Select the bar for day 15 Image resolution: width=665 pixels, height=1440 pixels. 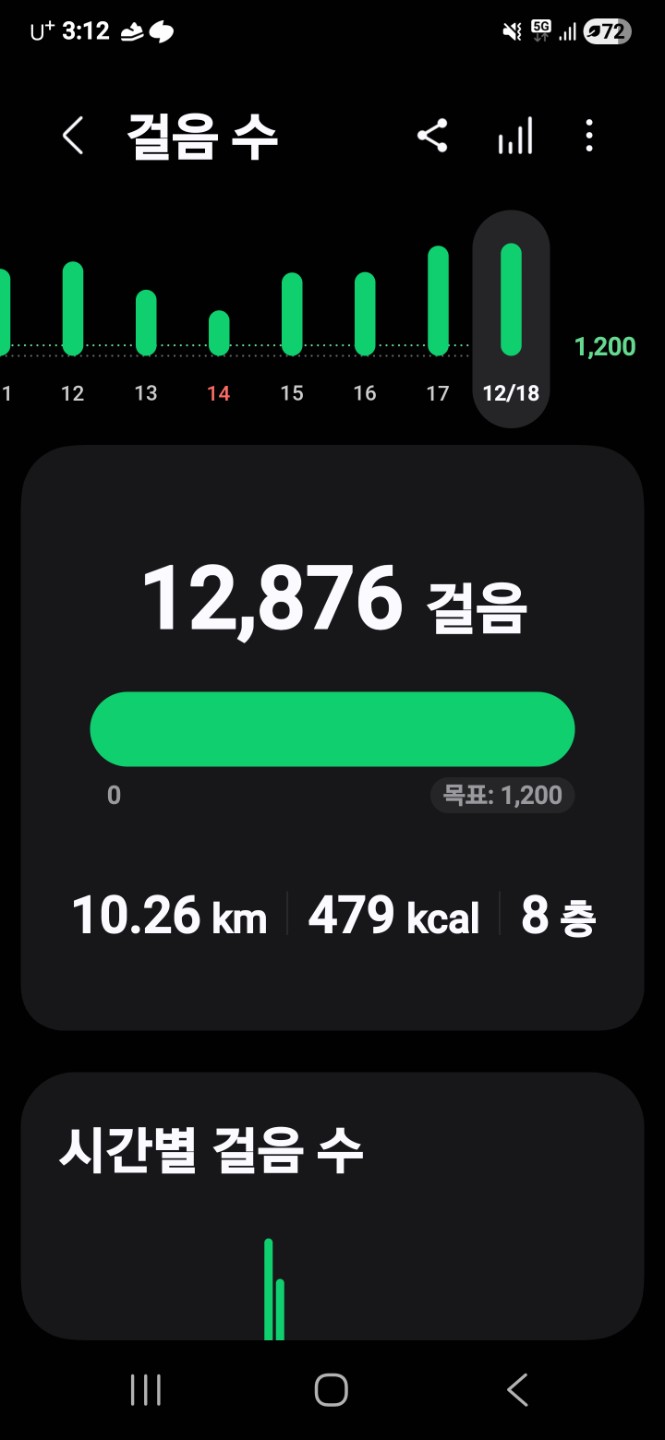(x=292, y=314)
